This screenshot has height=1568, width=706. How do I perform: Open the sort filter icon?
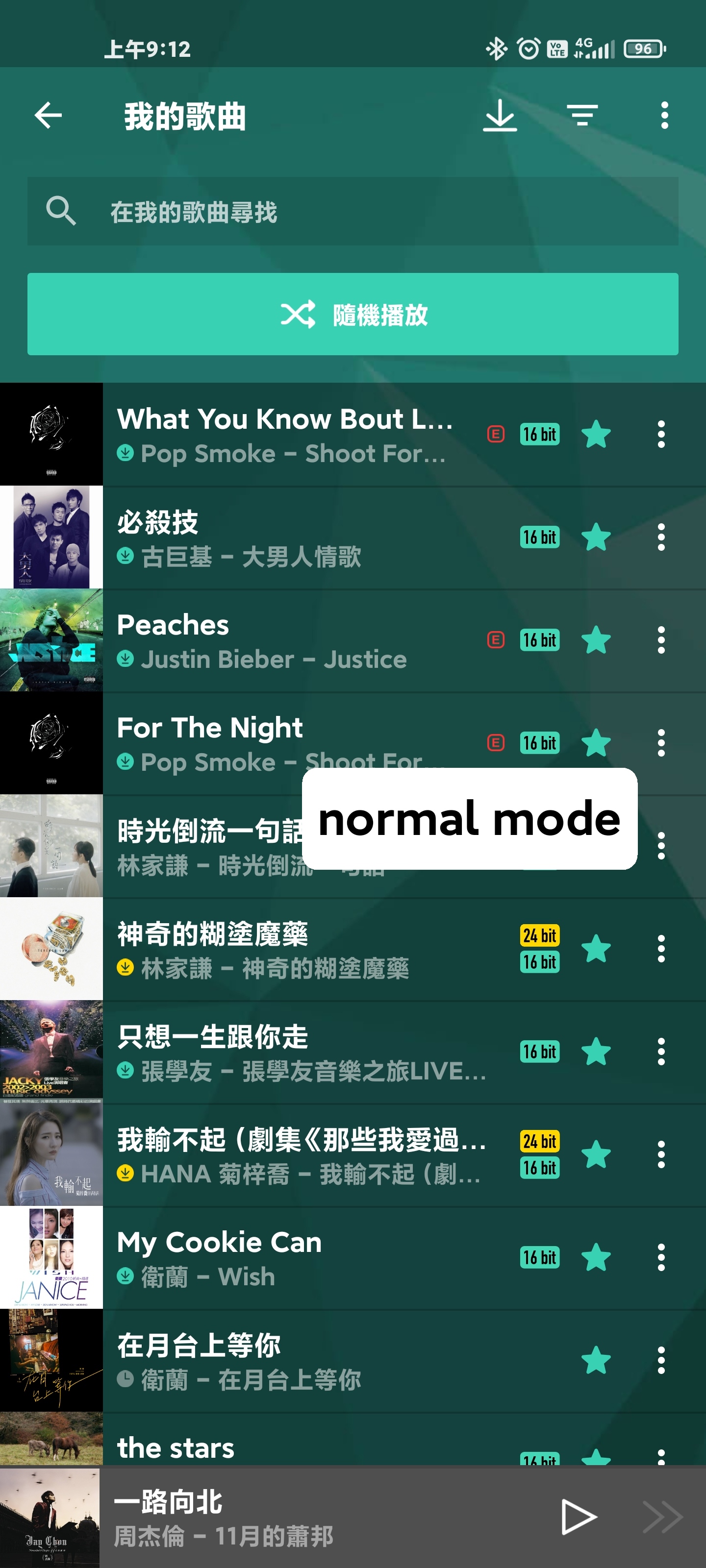tap(582, 116)
